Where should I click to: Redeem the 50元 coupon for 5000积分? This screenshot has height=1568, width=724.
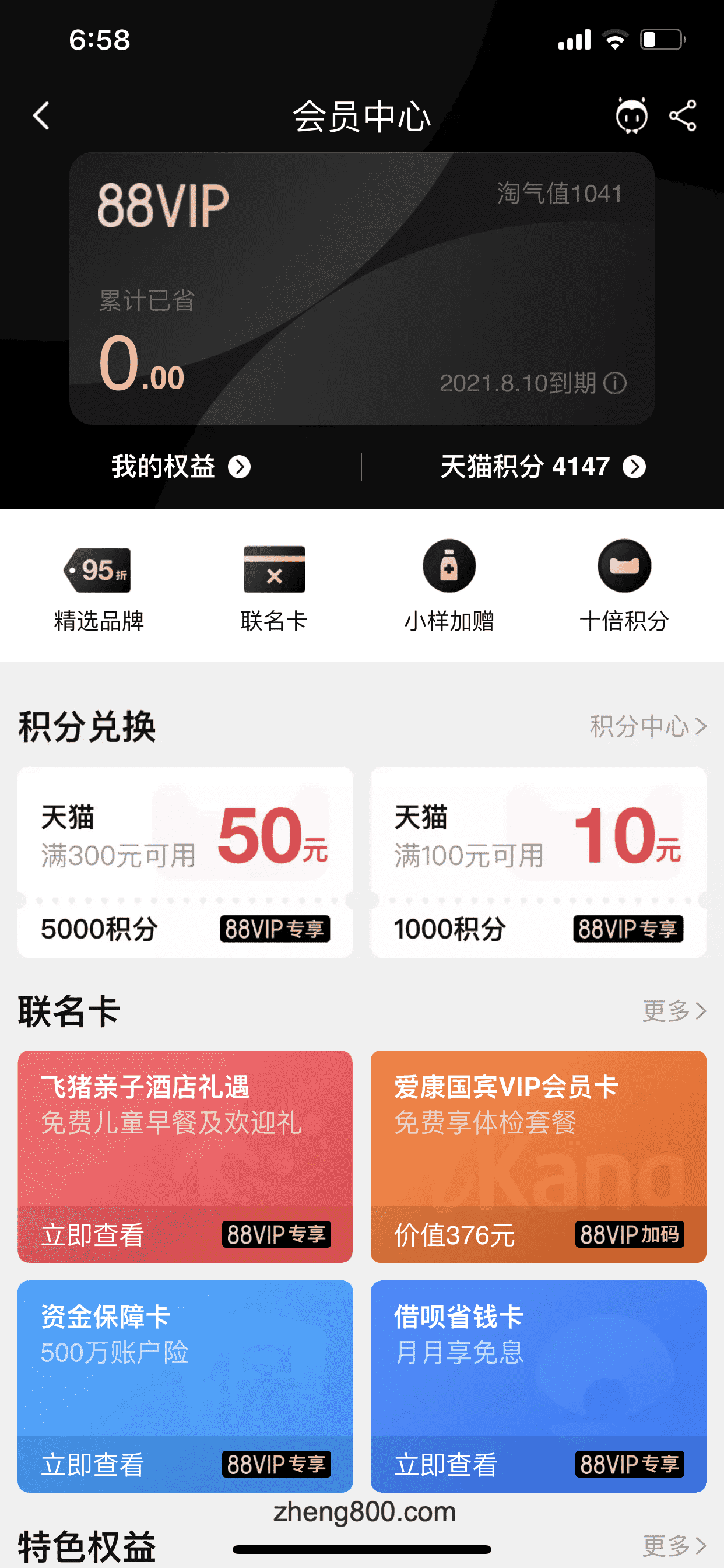point(185,862)
